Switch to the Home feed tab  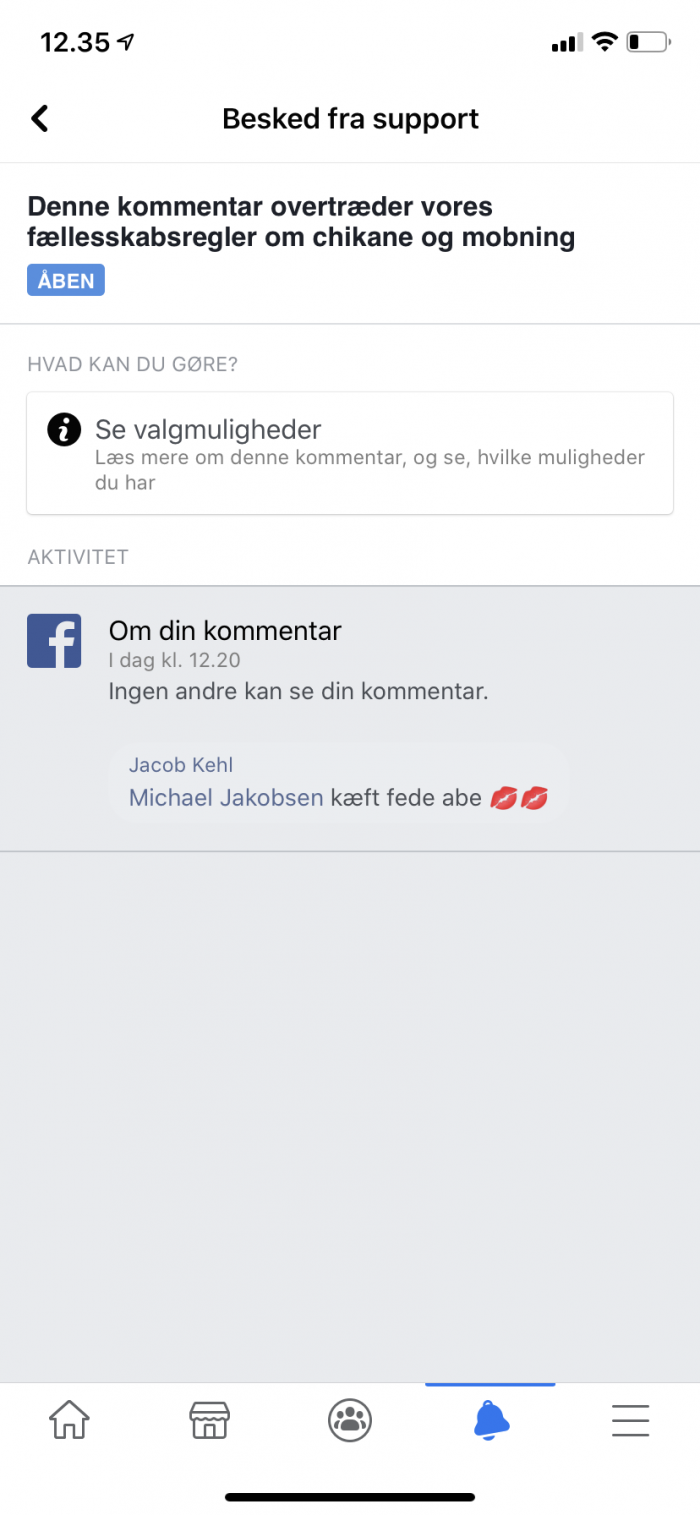click(70, 1420)
